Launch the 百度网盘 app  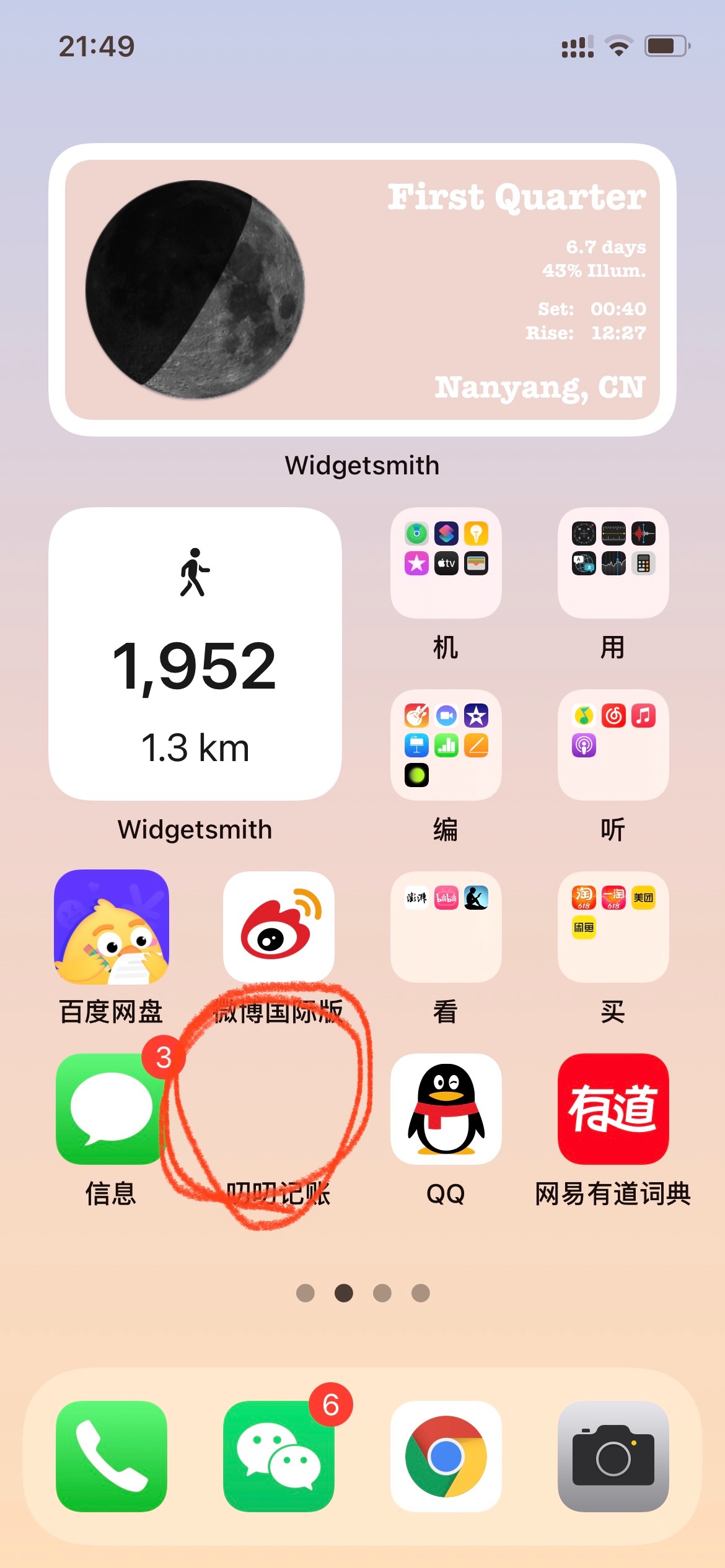pyautogui.click(x=112, y=926)
